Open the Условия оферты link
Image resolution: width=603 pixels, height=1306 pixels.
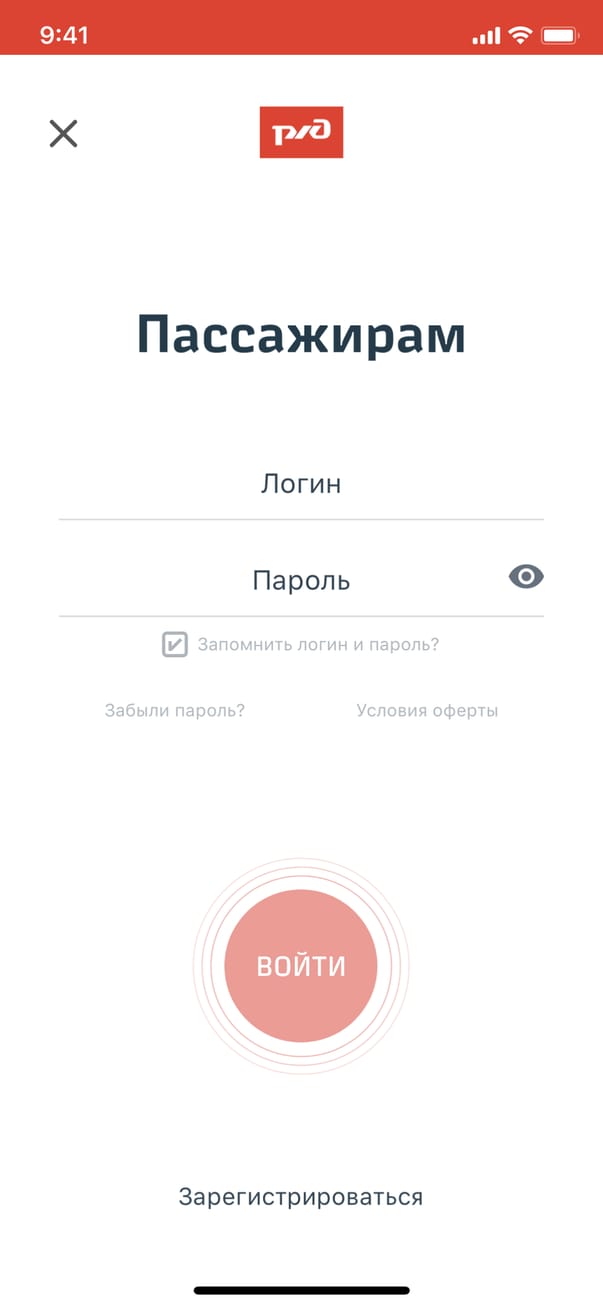pyautogui.click(x=427, y=711)
